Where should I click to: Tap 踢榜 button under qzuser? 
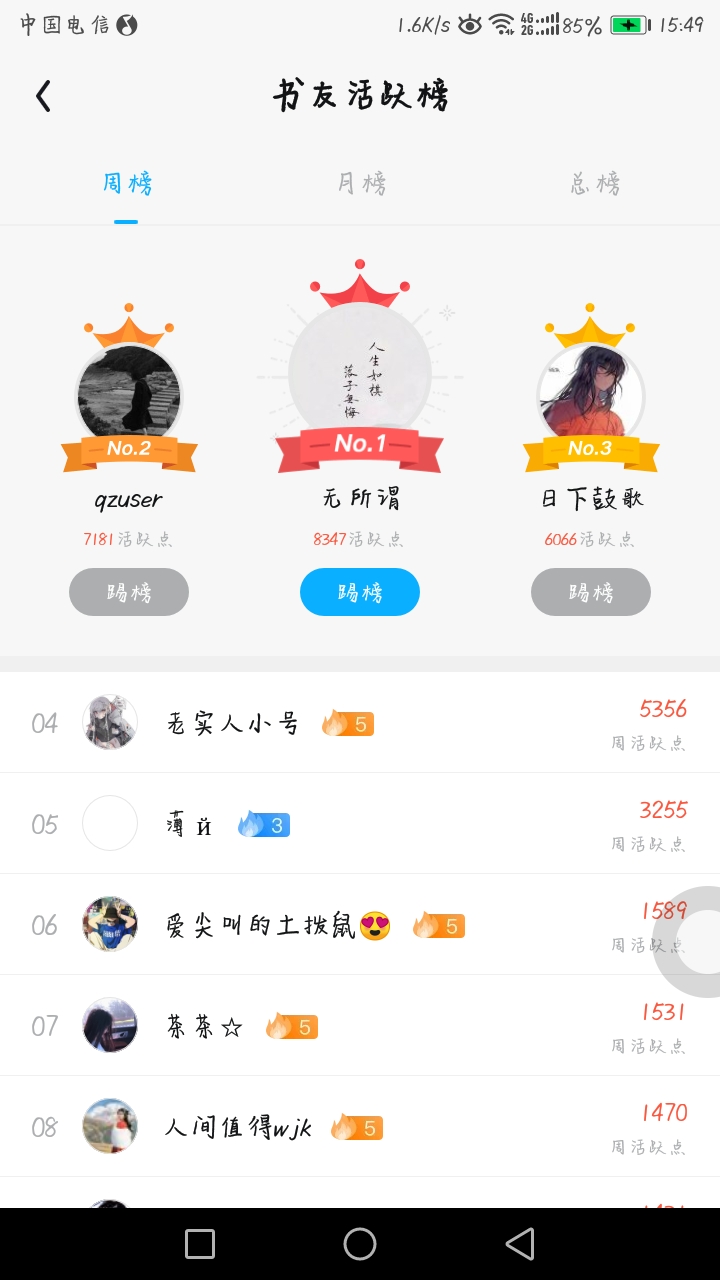point(129,592)
